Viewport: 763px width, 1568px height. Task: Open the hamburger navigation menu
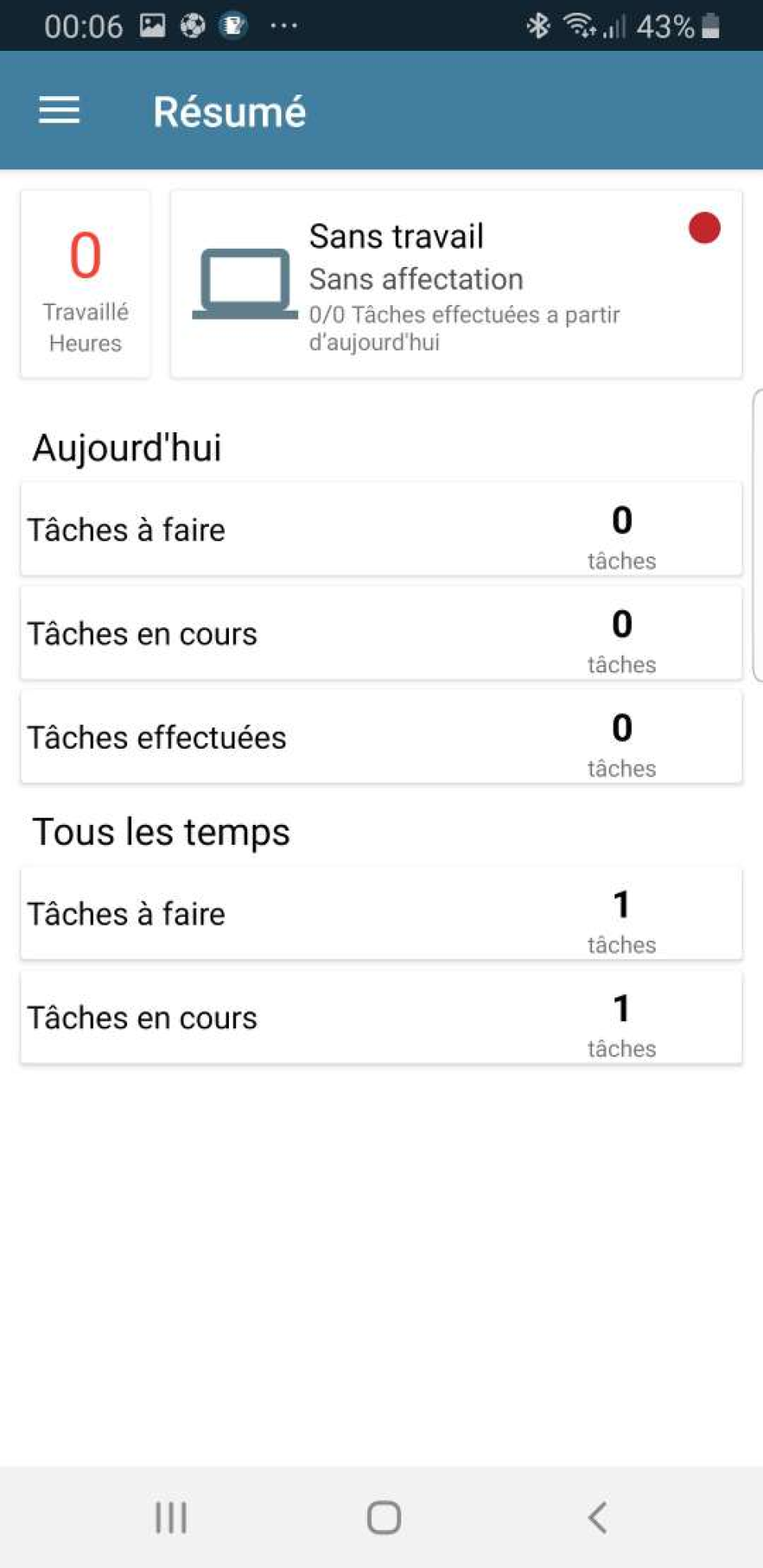(60, 110)
